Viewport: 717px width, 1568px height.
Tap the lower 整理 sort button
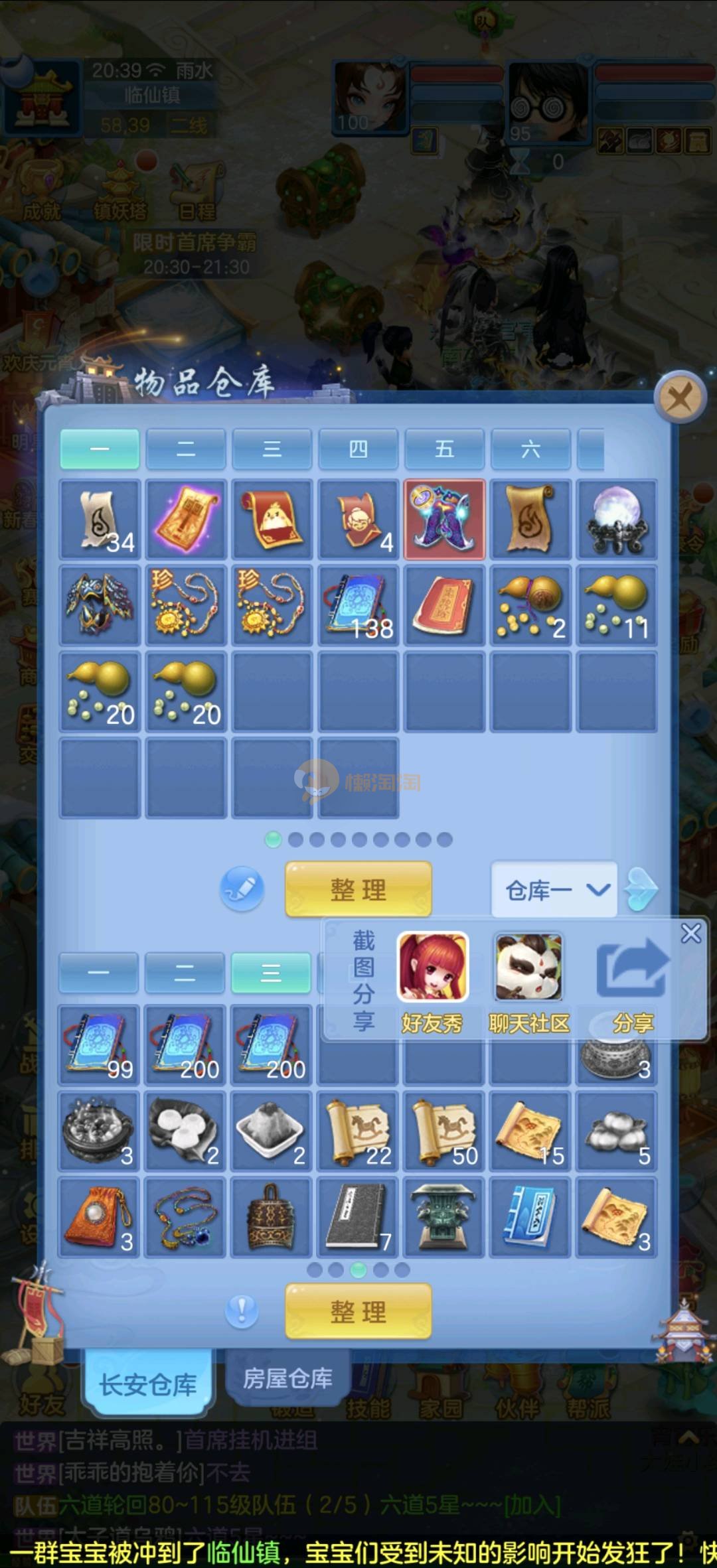358,1311
